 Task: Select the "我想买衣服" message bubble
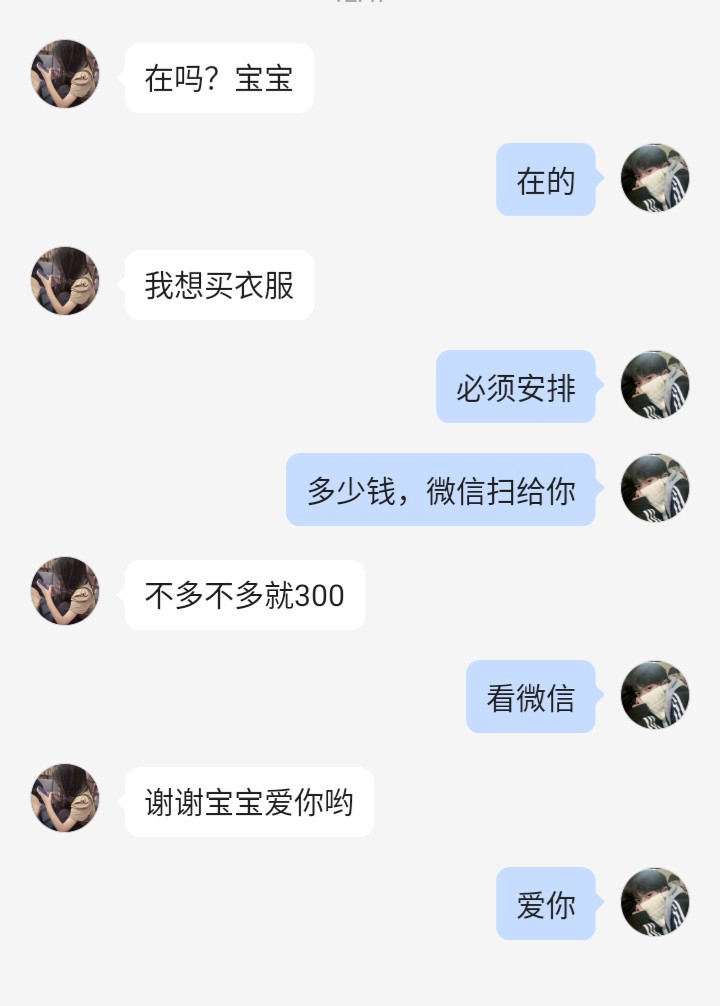coord(220,284)
